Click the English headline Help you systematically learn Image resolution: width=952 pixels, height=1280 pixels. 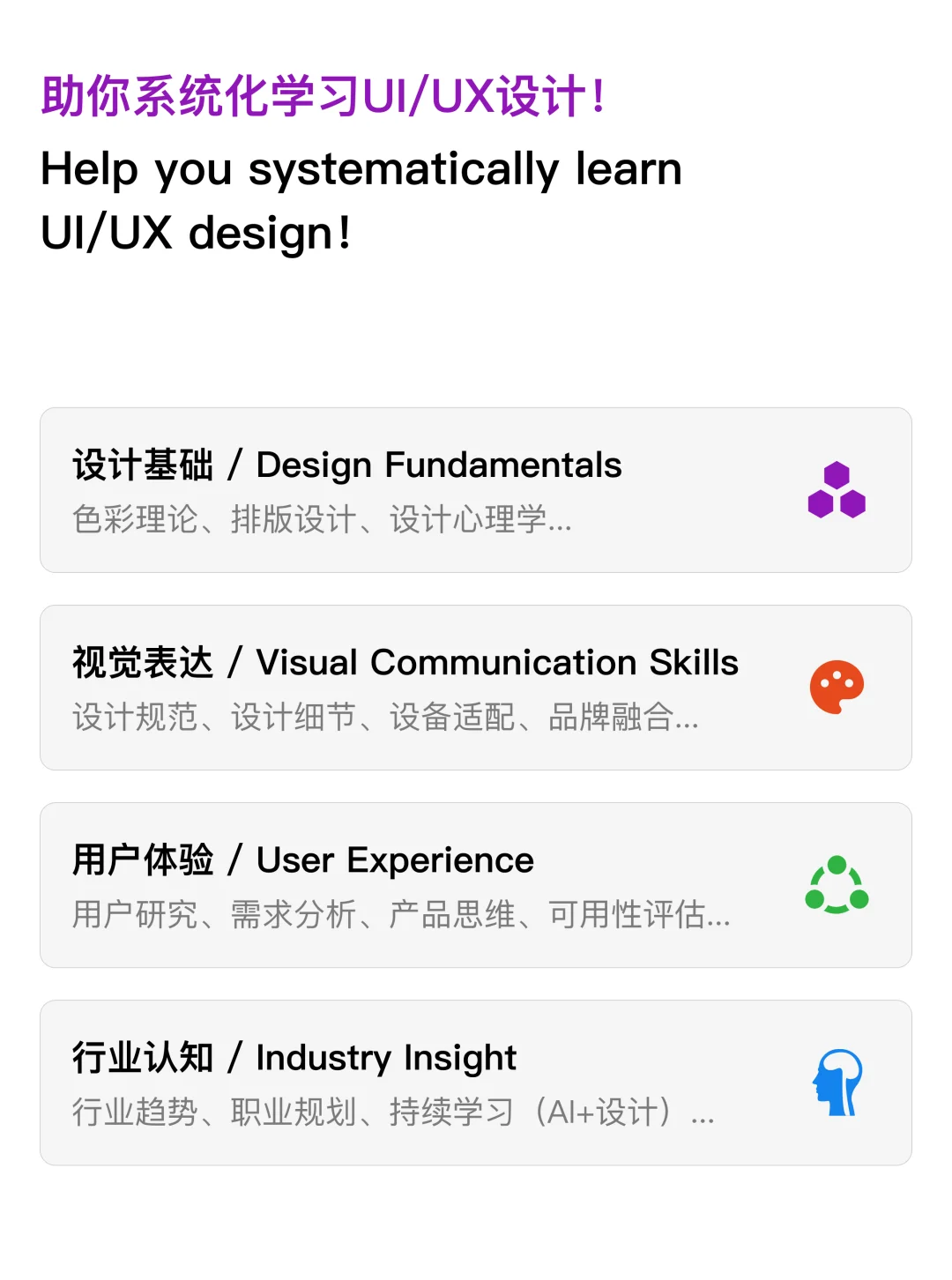coord(361,168)
